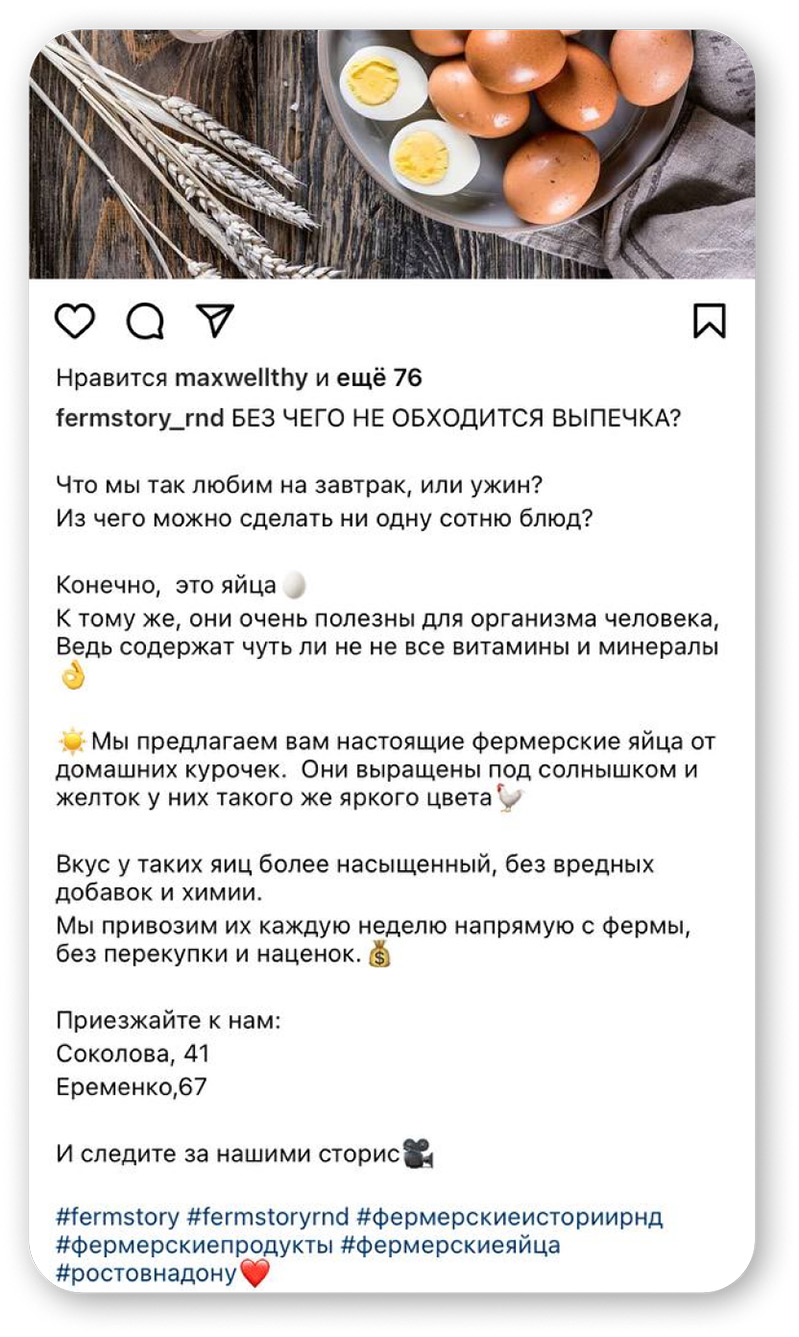This screenshot has height=1337, width=799.
Task: Open the #fermstory hashtag
Action: 118,1218
